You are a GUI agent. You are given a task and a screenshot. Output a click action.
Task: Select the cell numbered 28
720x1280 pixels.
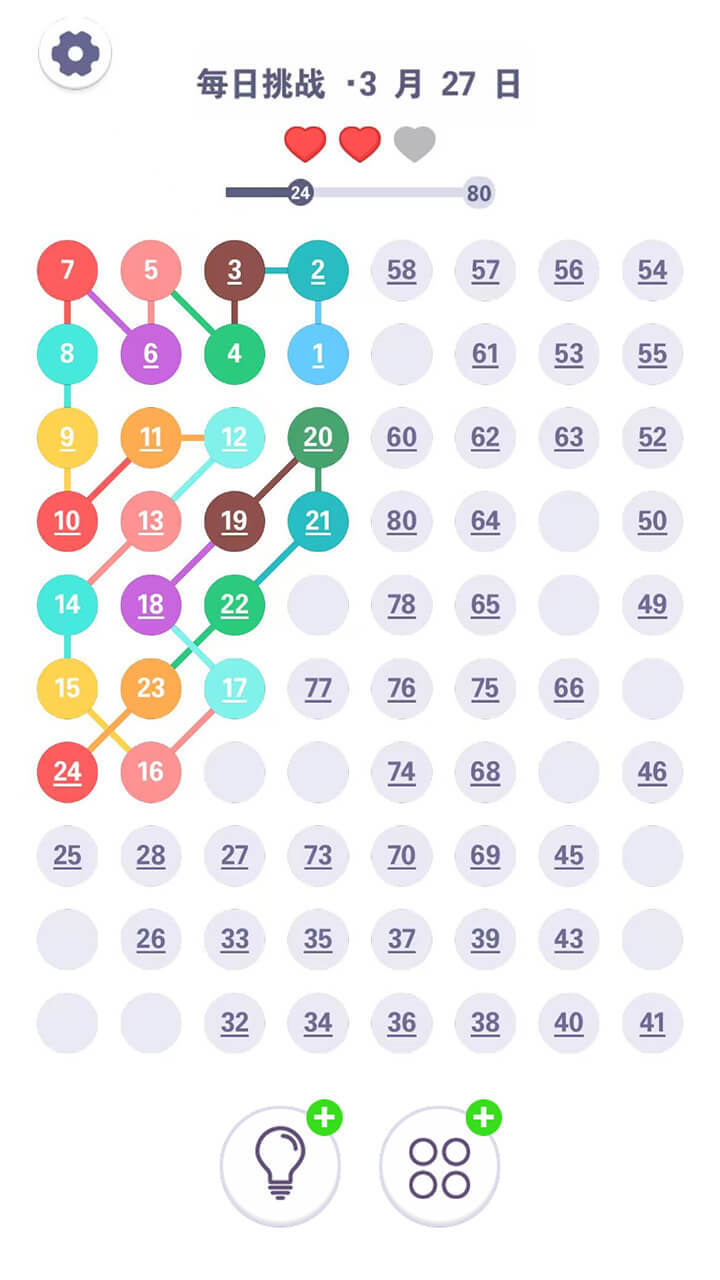click(x=151, y=856)
